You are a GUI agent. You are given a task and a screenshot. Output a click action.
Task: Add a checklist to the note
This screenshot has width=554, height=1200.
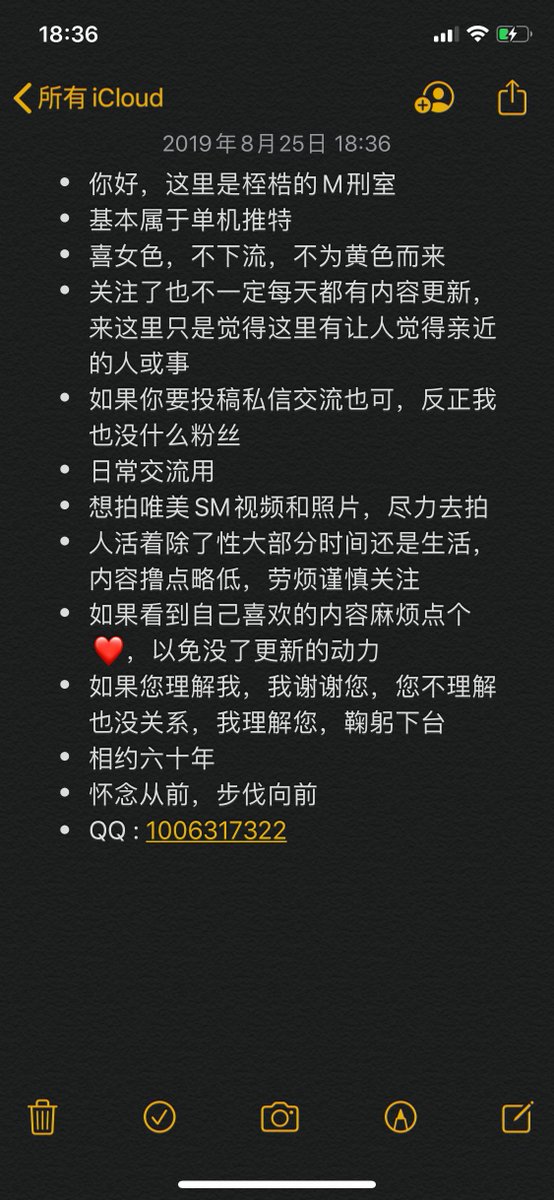pos(160,1116)
